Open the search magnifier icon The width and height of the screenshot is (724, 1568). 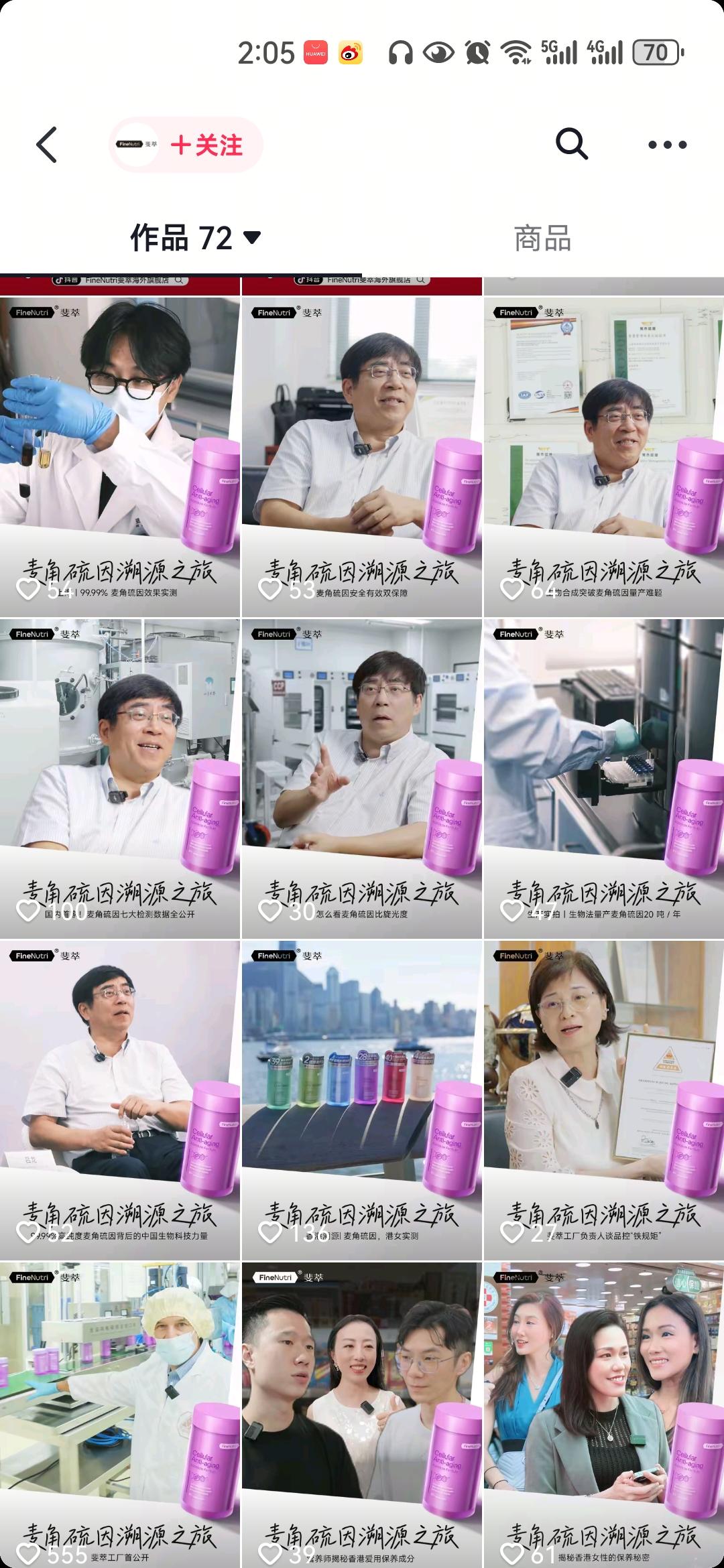571,144
